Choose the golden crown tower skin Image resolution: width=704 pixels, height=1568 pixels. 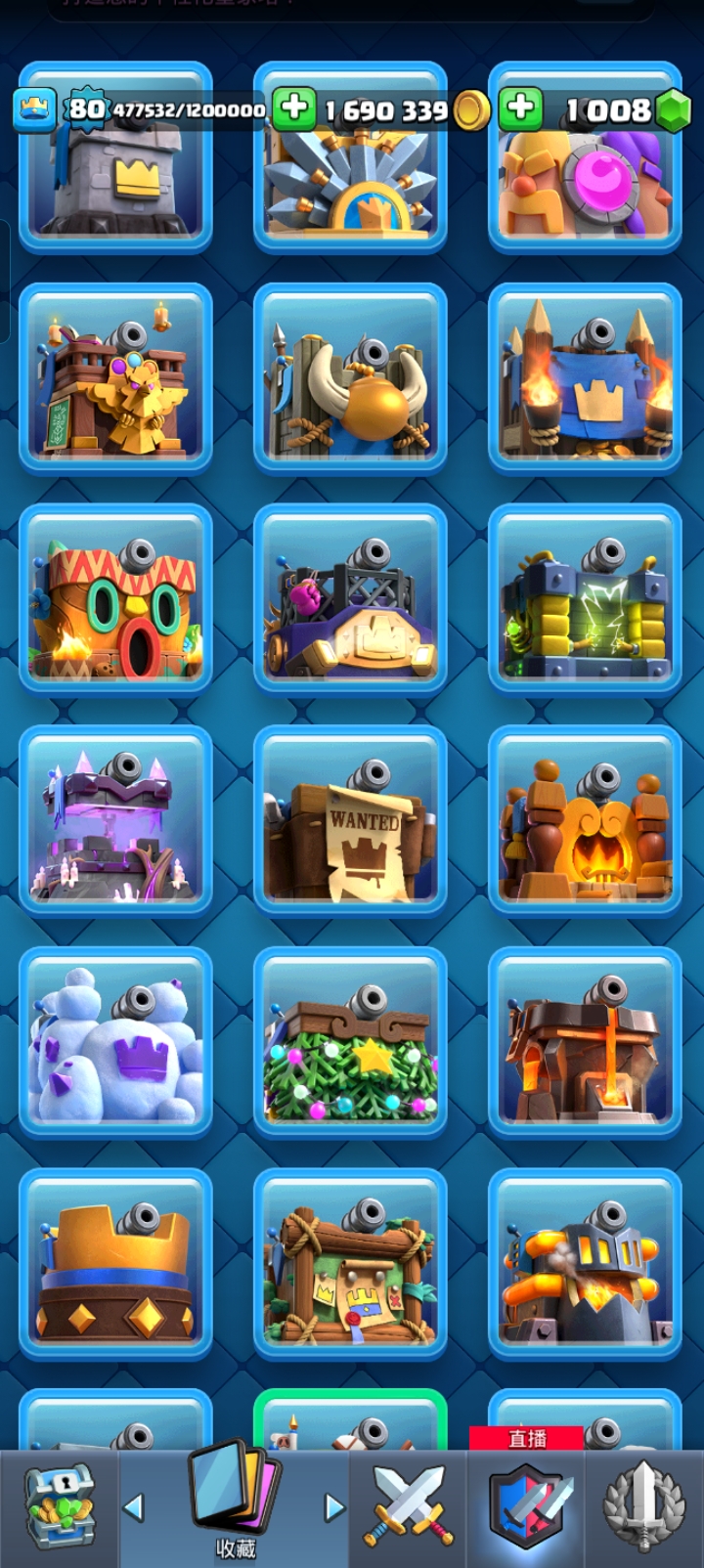pyautogui.click(x=115, y=1263)
